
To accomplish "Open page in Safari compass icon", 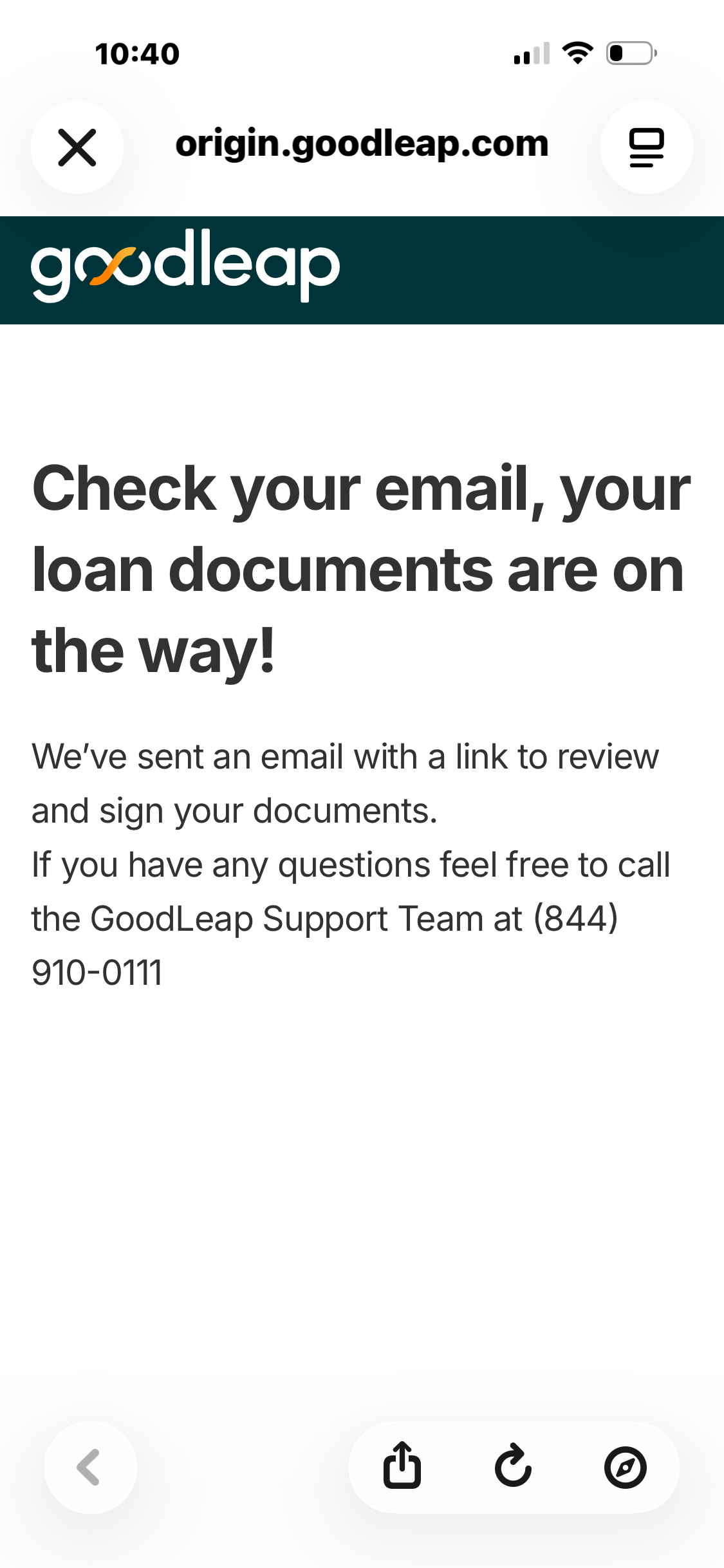I will pos(625,1468).
